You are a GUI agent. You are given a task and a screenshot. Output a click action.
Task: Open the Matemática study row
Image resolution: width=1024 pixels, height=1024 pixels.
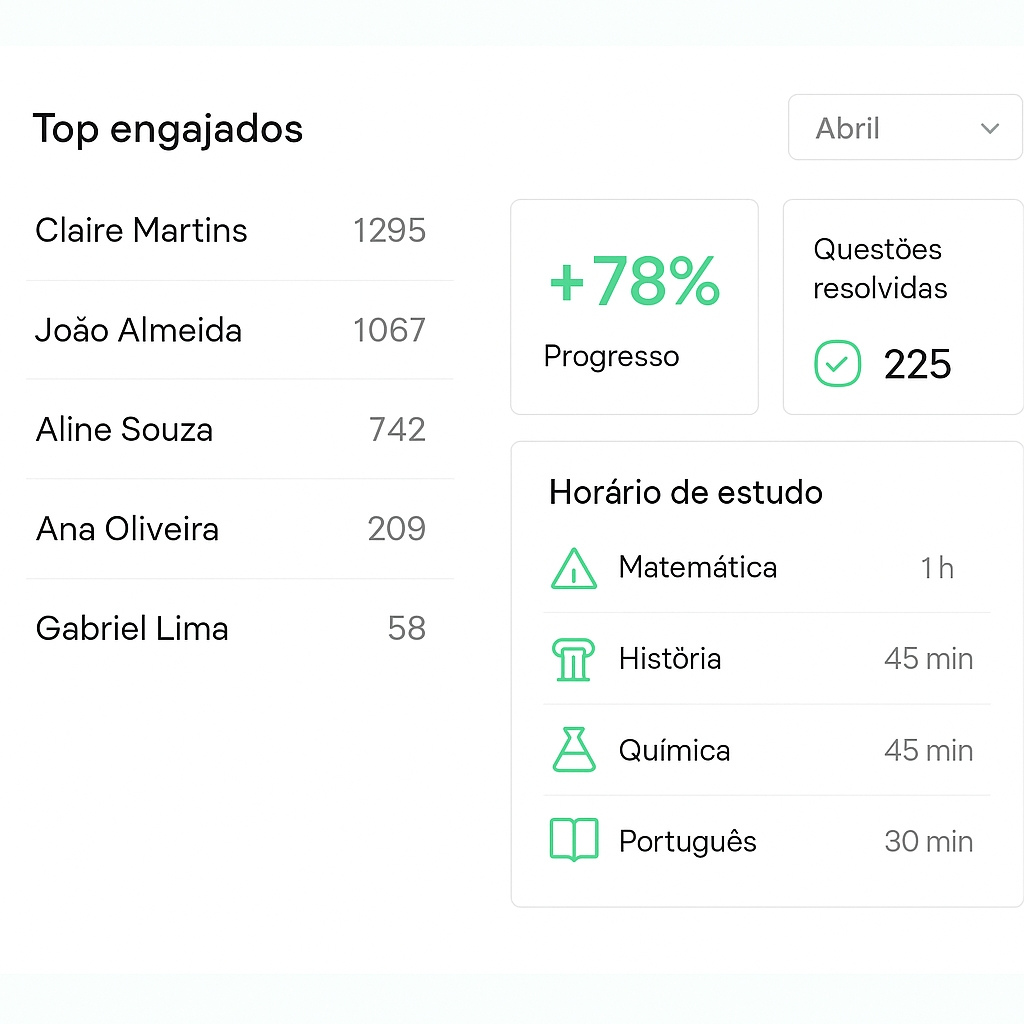point(766,568)
